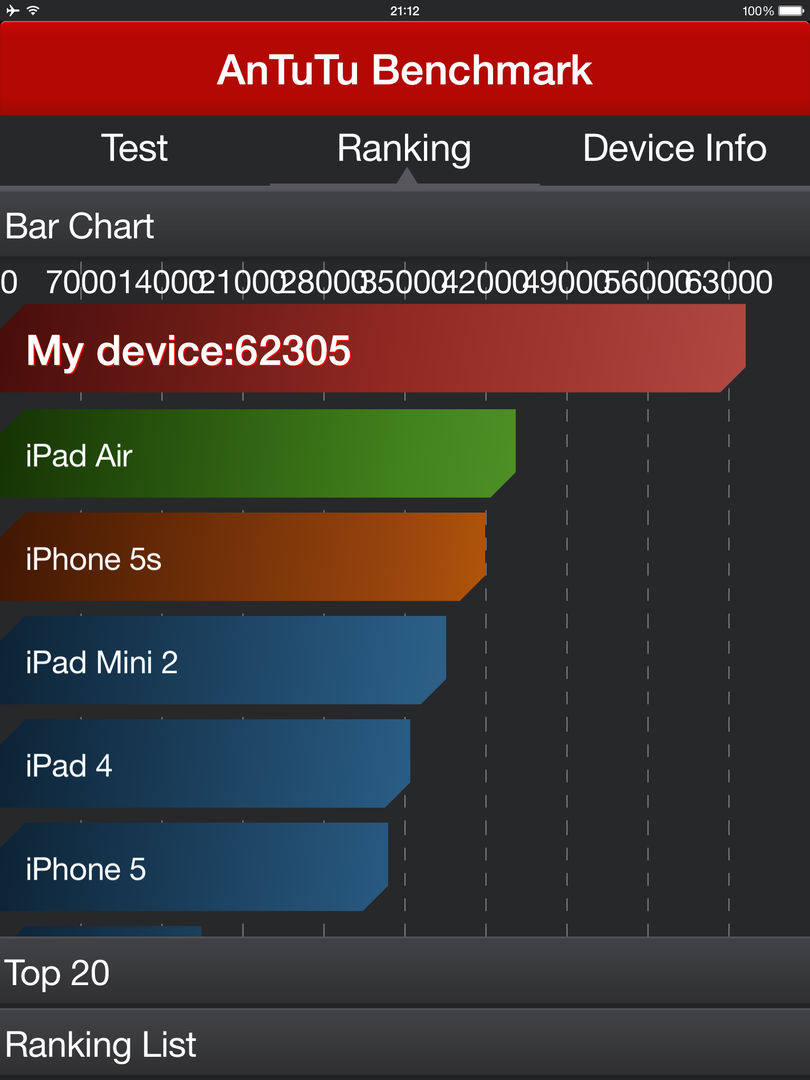
Task: Switch to the Test tab
Action: (x=135, y=149)
